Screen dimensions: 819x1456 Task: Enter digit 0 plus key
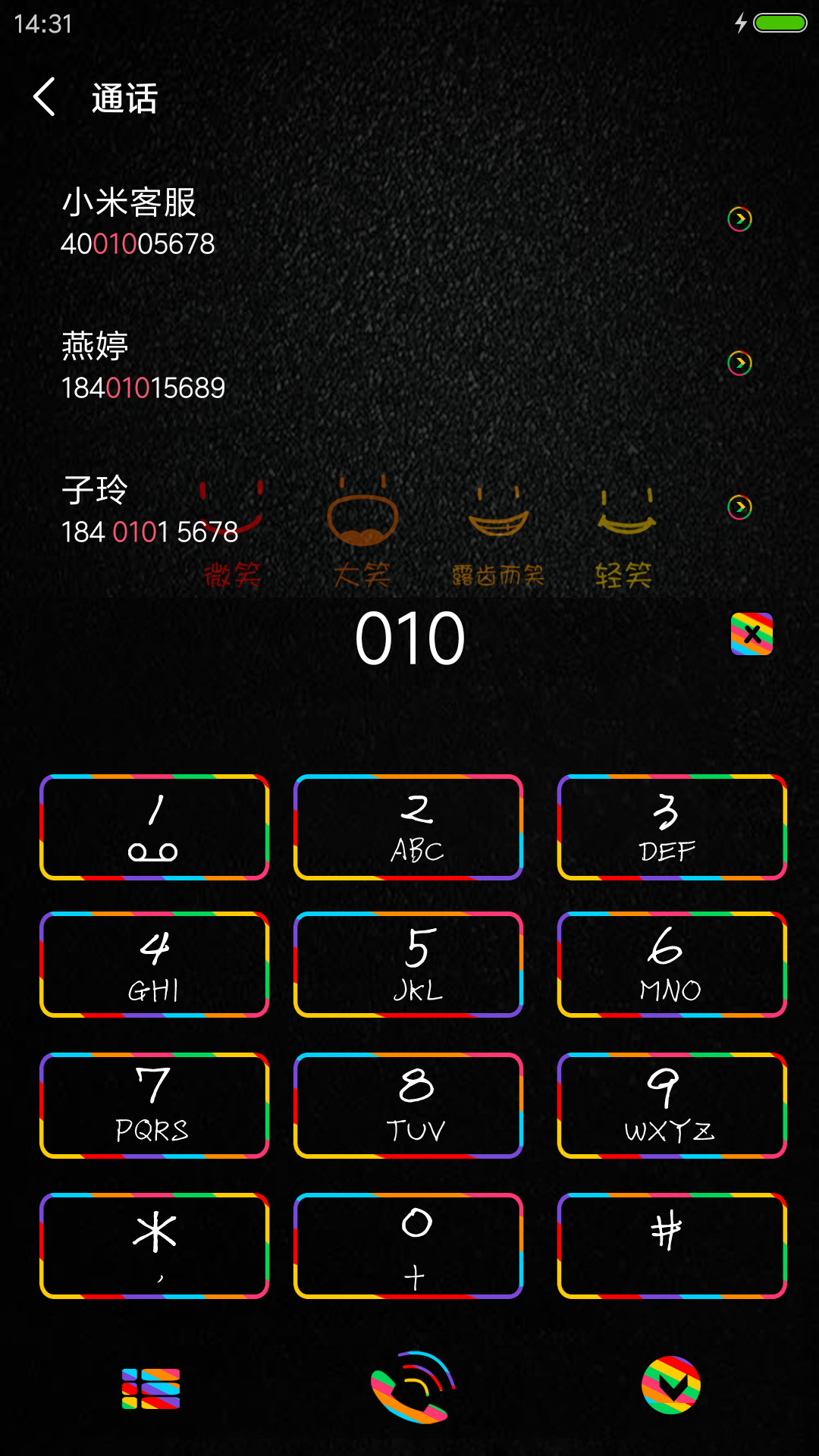[408, 1246]
